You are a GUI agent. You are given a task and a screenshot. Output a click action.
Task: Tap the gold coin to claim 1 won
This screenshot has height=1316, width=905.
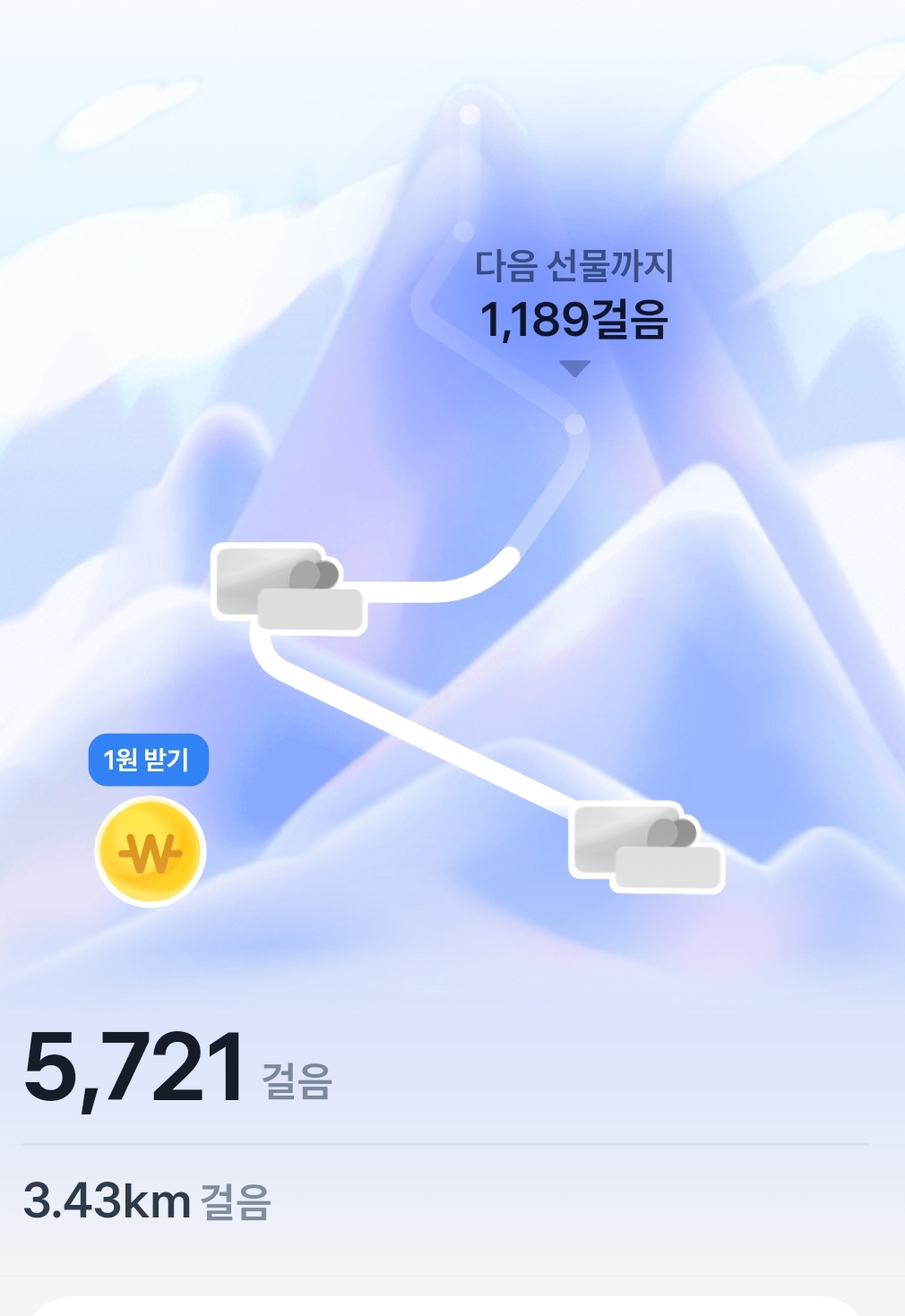pos(151,852)
